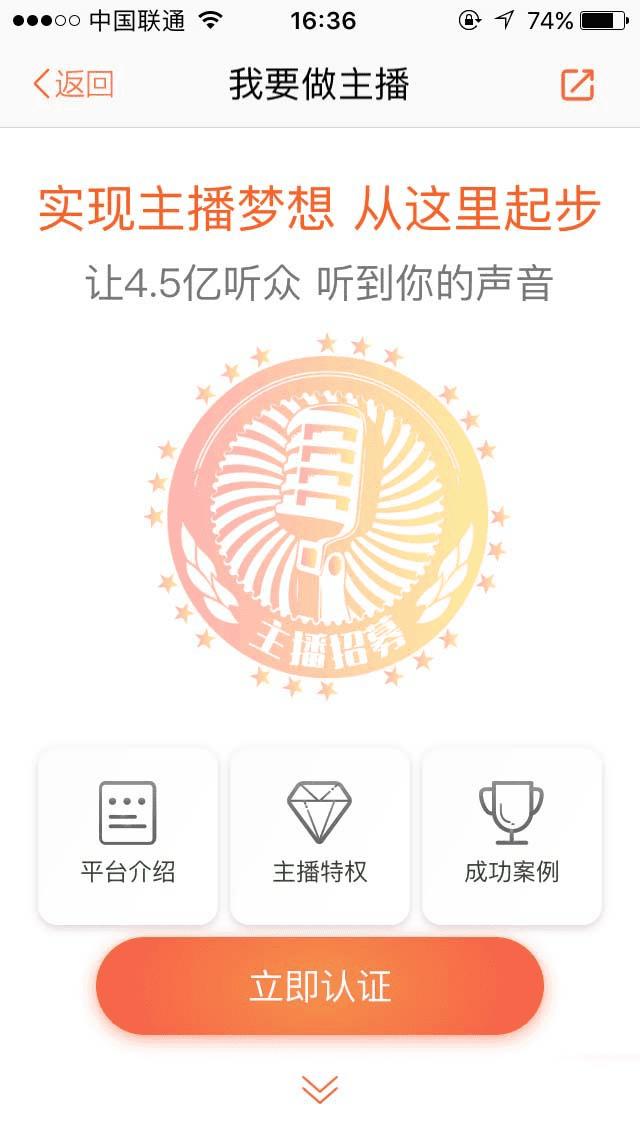The height and width of the screenshot is (1136, 640).
Task: View the 主播特权 card
Action: pyautogui.click(x=320, y=835)
